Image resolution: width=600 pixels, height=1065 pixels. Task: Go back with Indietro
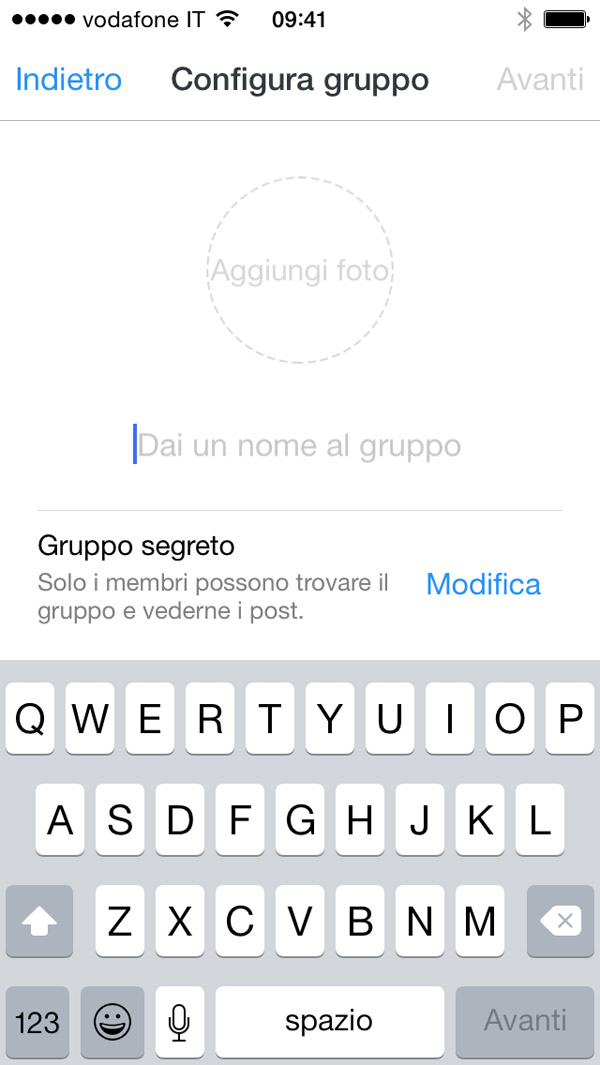68,79
